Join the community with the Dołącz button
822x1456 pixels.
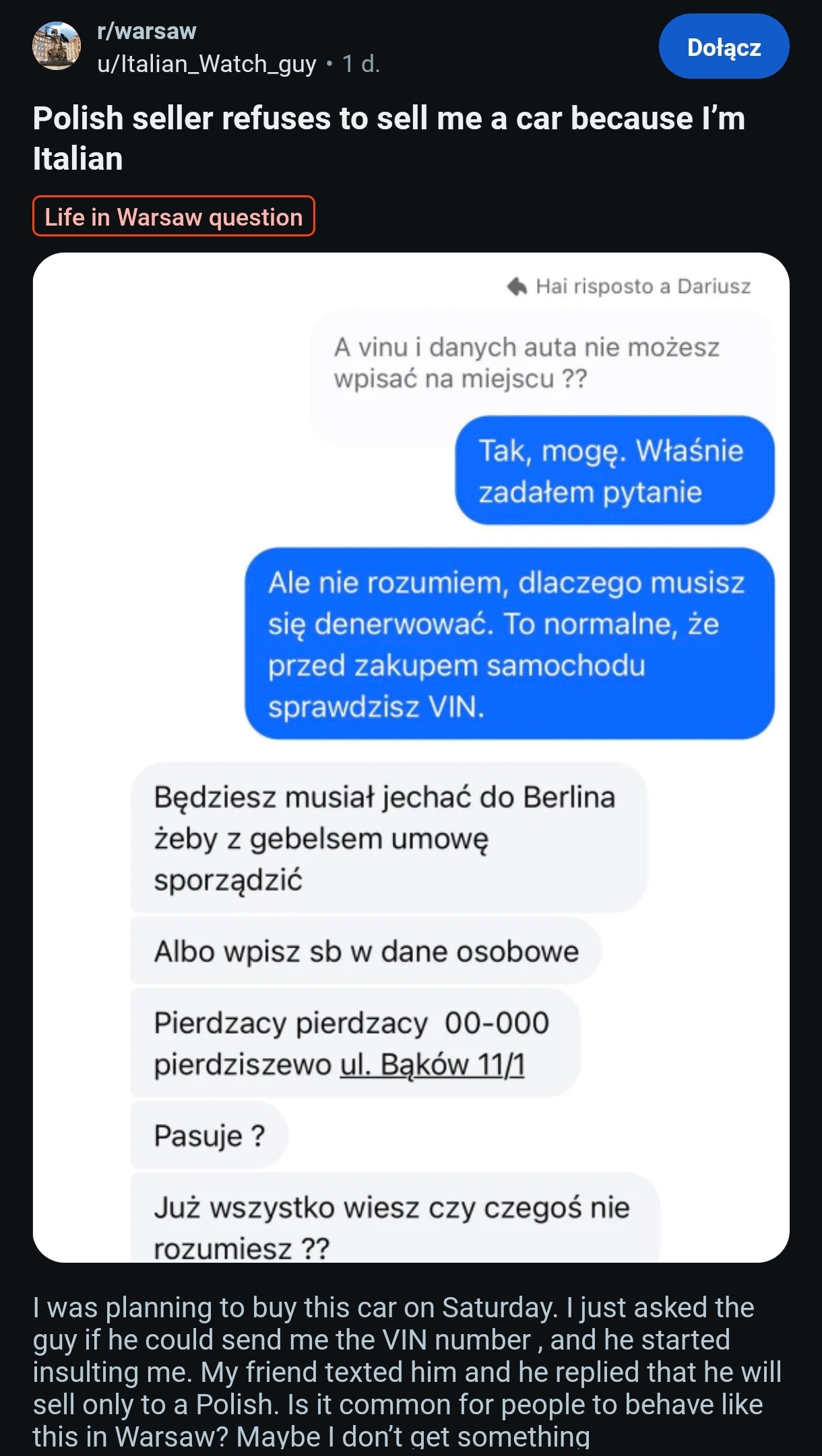723,47
